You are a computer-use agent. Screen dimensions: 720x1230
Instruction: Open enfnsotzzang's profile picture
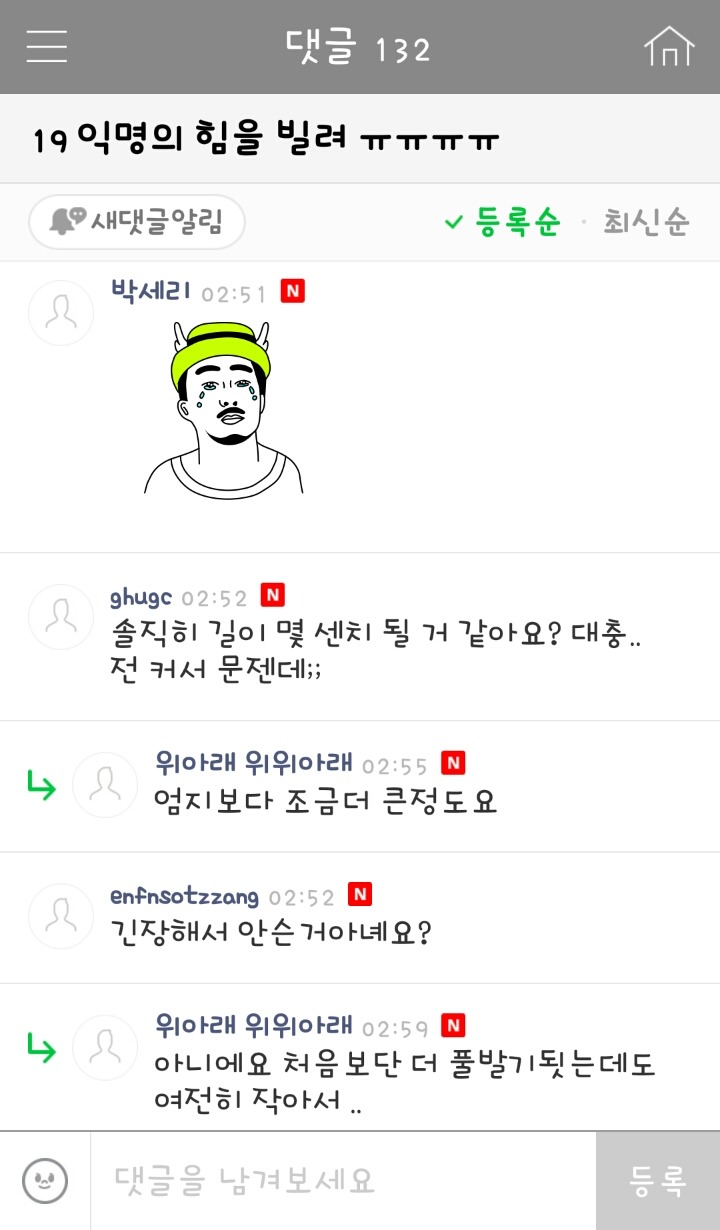(60, 917)
